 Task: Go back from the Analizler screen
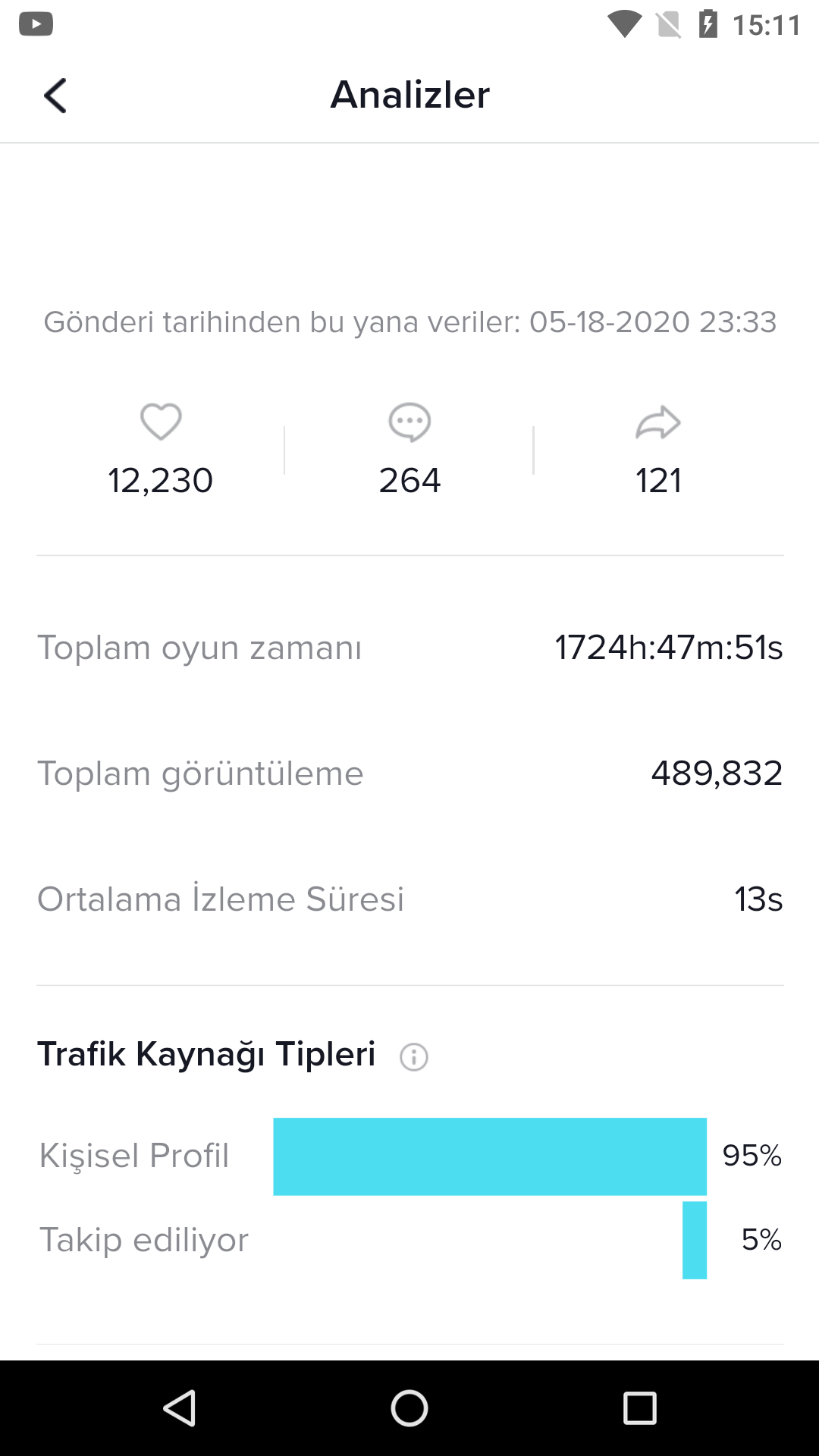point(55,96)
